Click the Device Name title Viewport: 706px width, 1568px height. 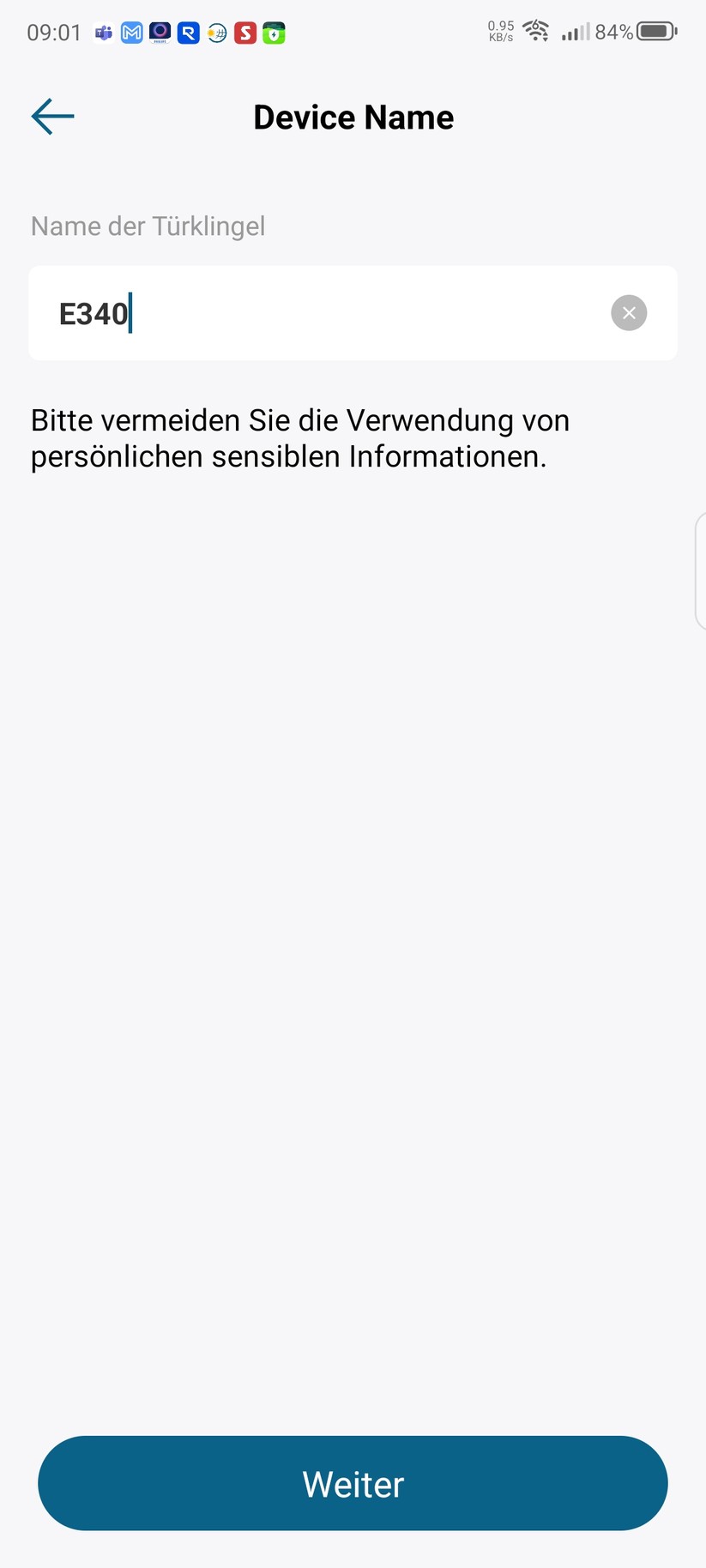353,117
